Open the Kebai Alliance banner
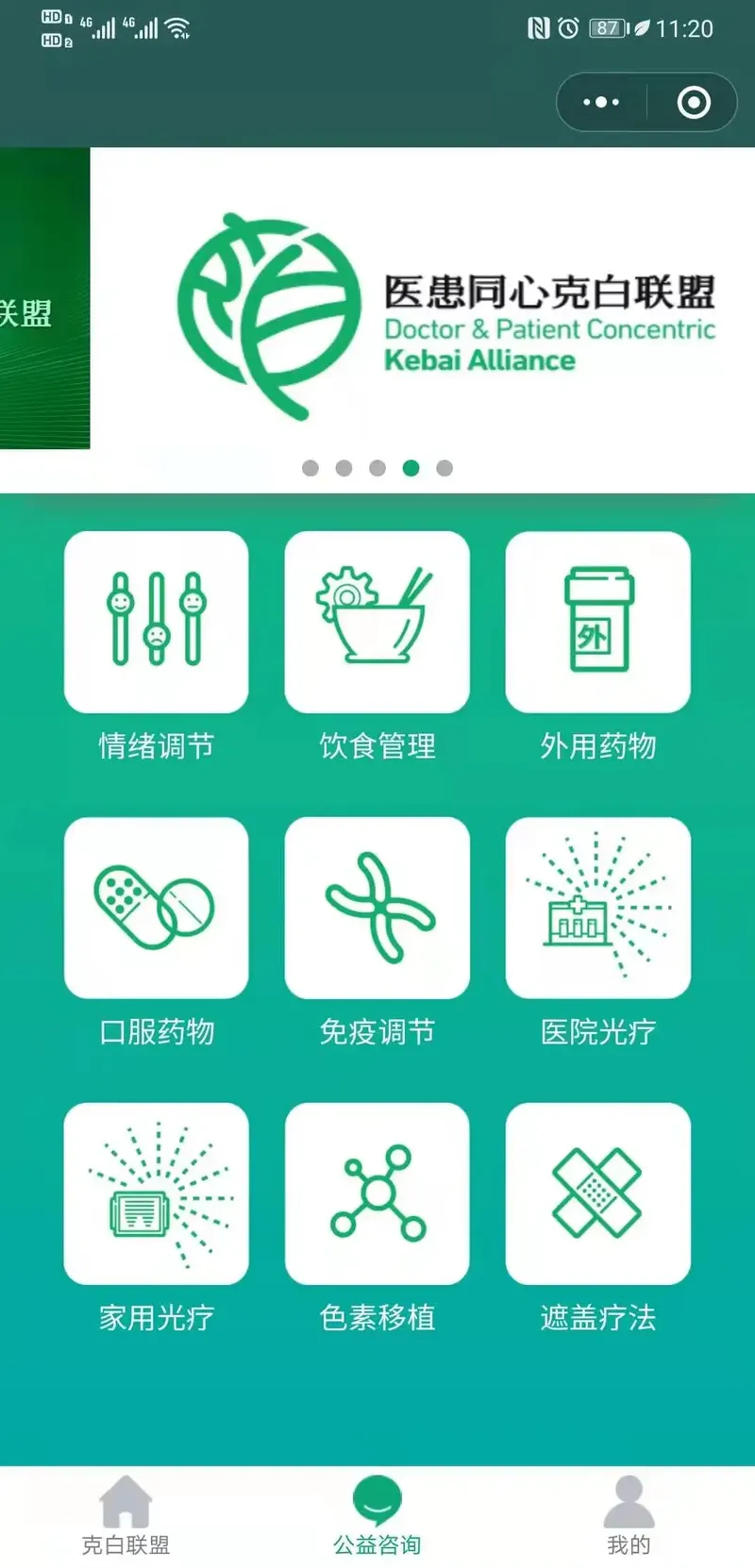The height and width of the screenshot is (1568, 755). pos(444,316)
